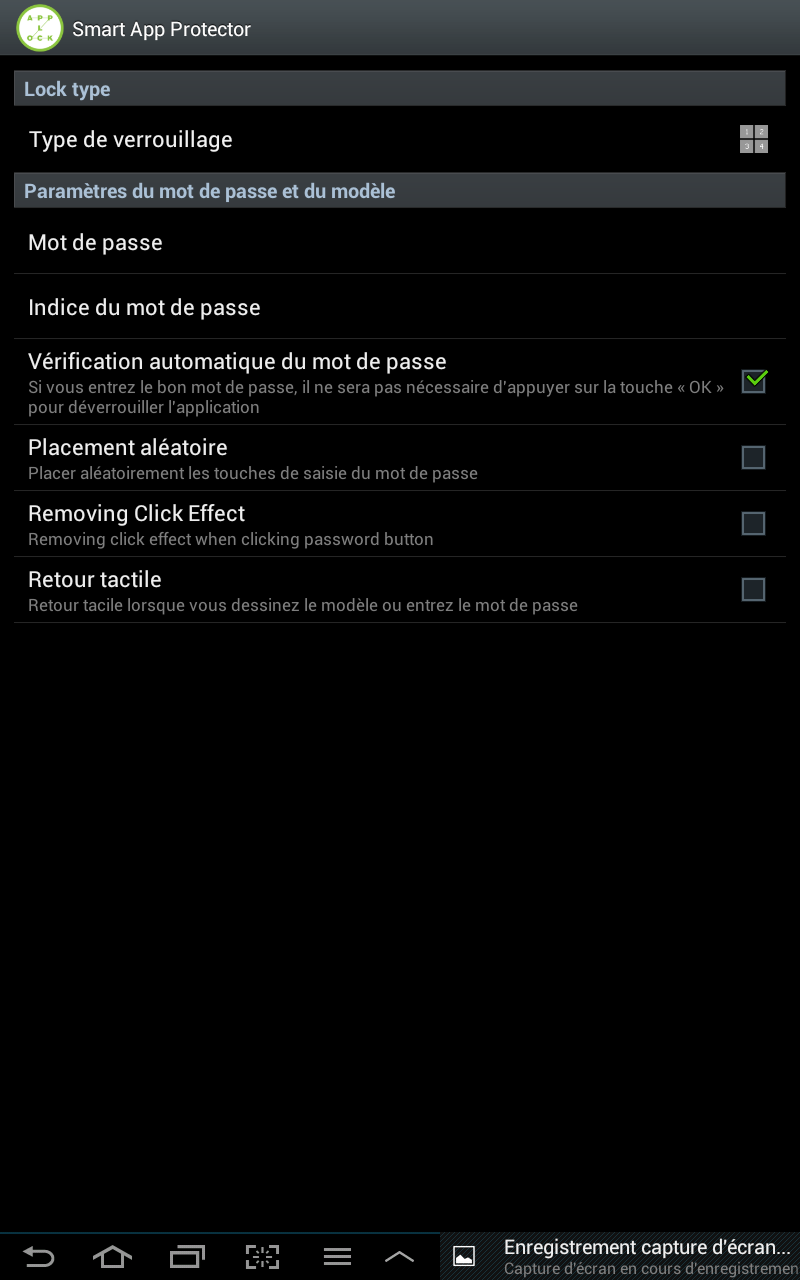
Task: Go to home screen via home button
Action: coord(112,1257)
